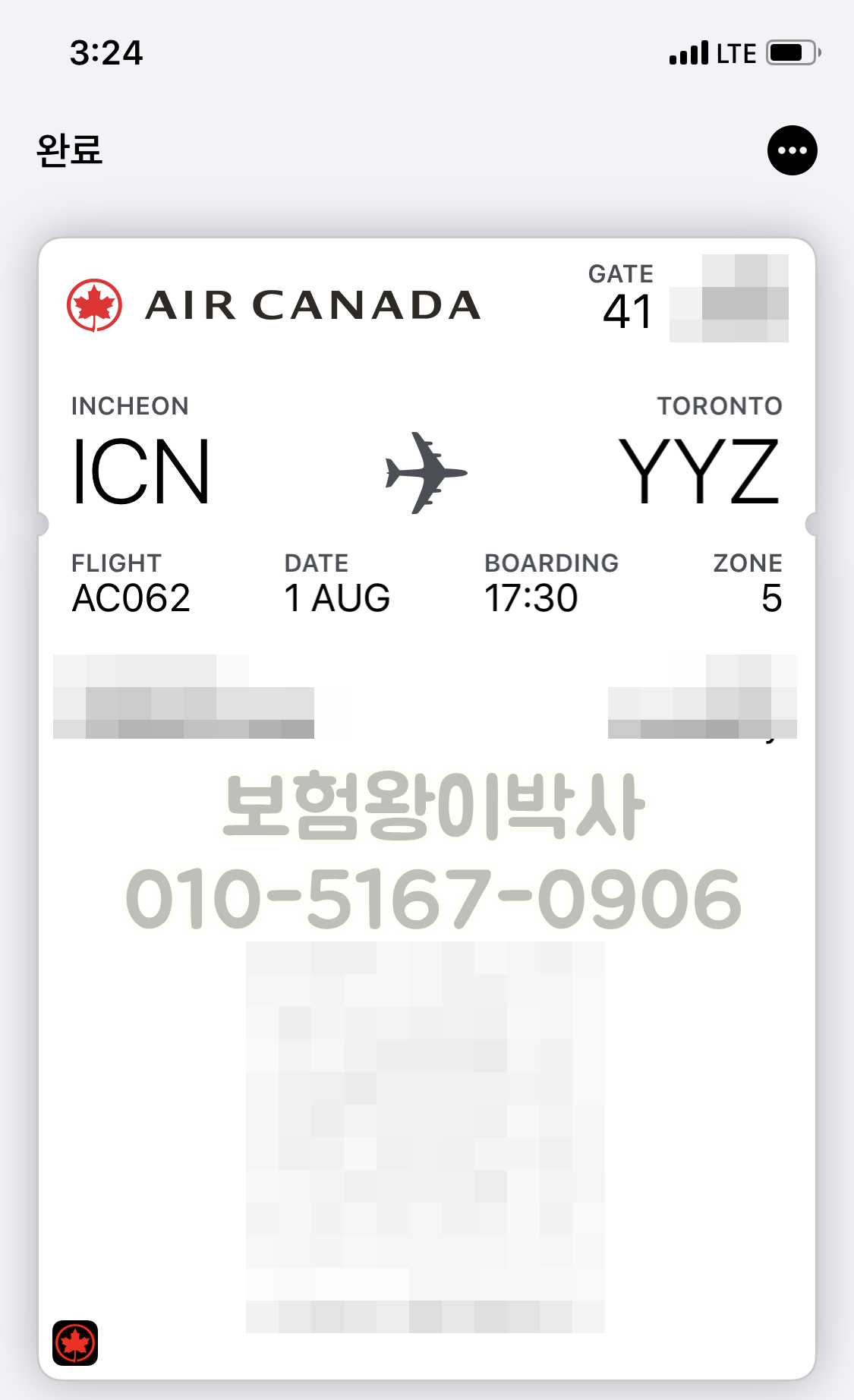The height and width of the screenshot is (1400, 854).
Task: Open the three-dot more options menu
Action: (x=792, y=150)
